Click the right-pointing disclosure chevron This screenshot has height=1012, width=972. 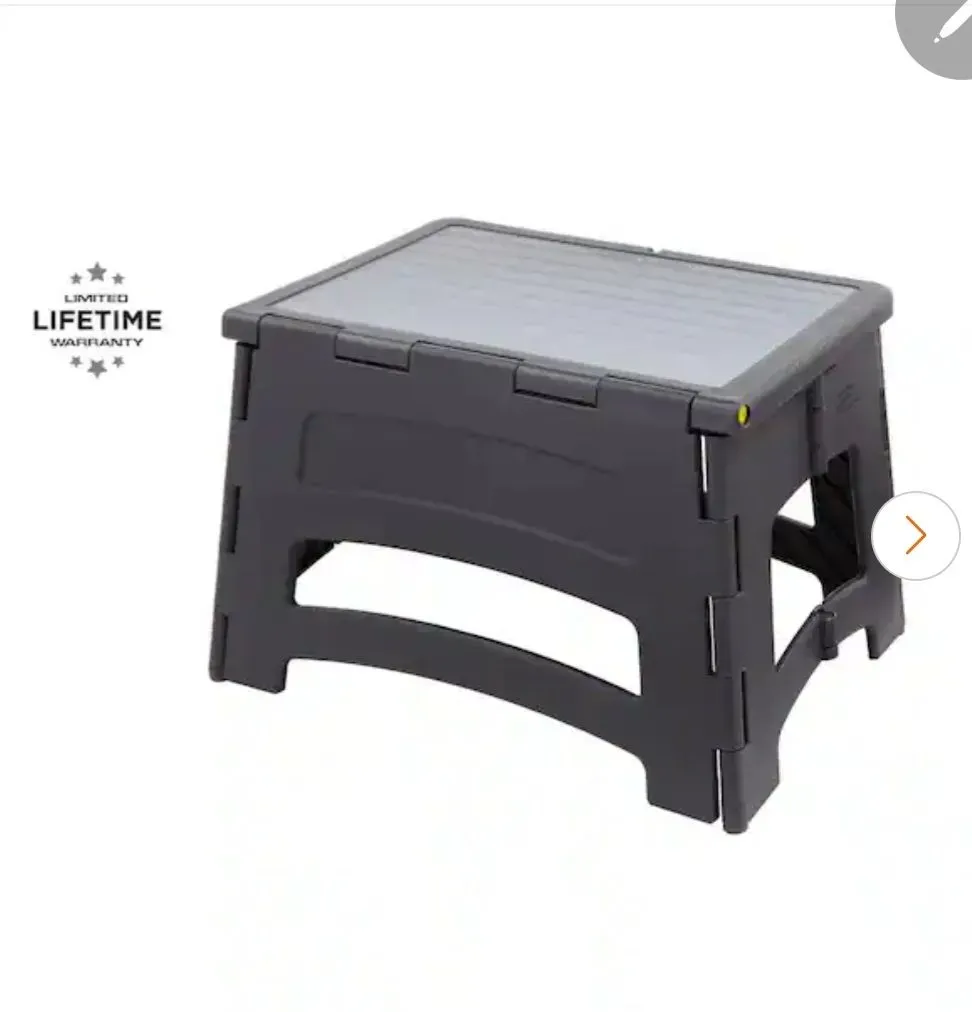coord(914,536)
